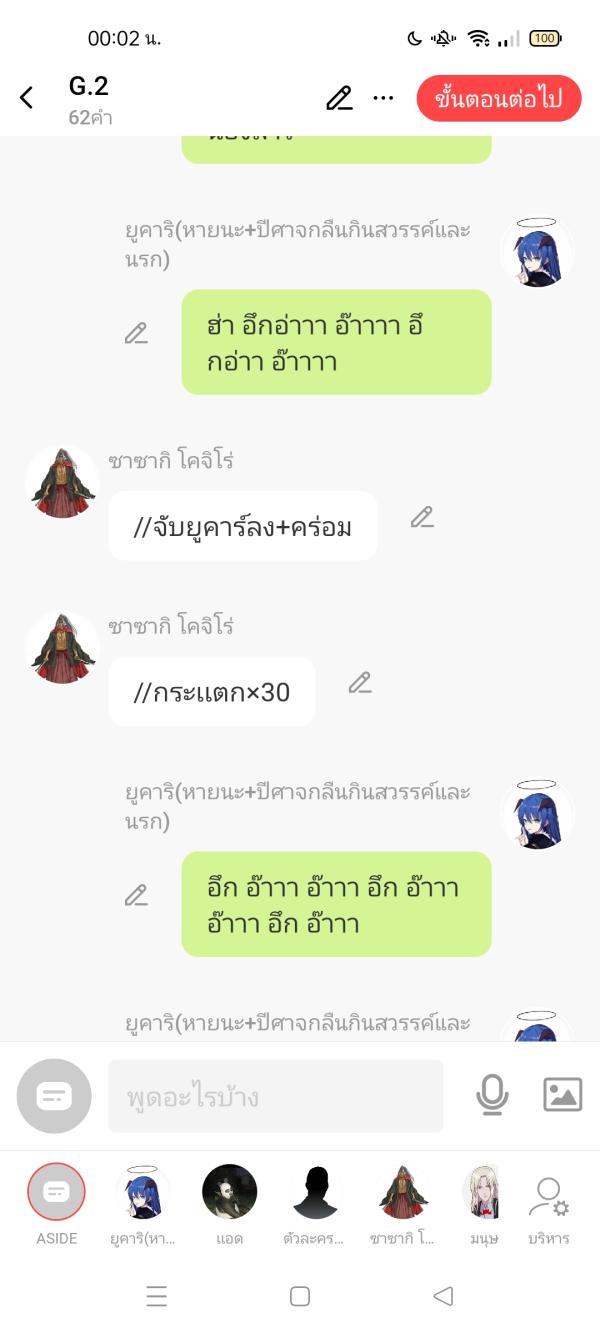The height and width of the screenshot is (1333, 600).
Task: Open the three-dot overflow menu
Action: [383, 98]
